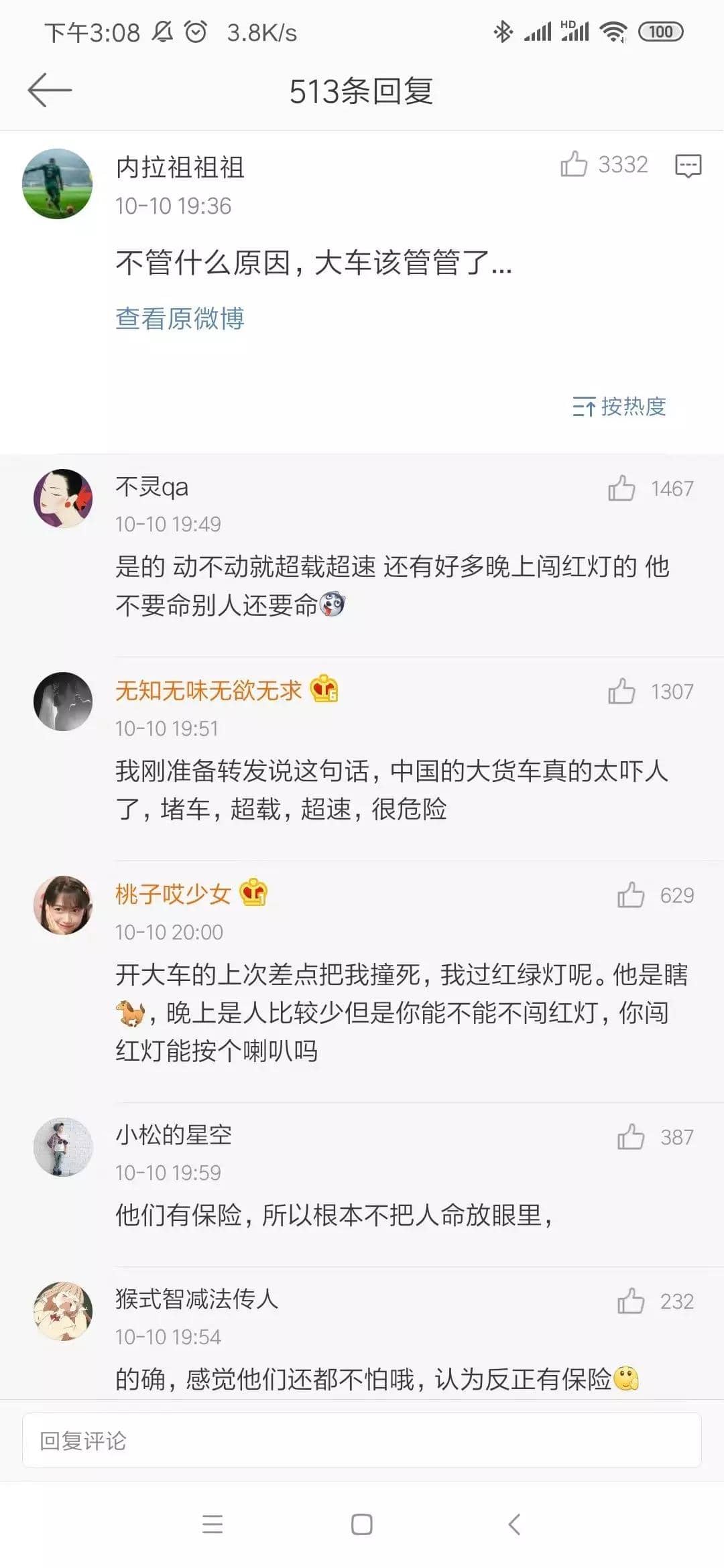Focus the 回复评论 input field
The width and height of the screenshot is (724, 1568).
click(x=362, y=1441)
